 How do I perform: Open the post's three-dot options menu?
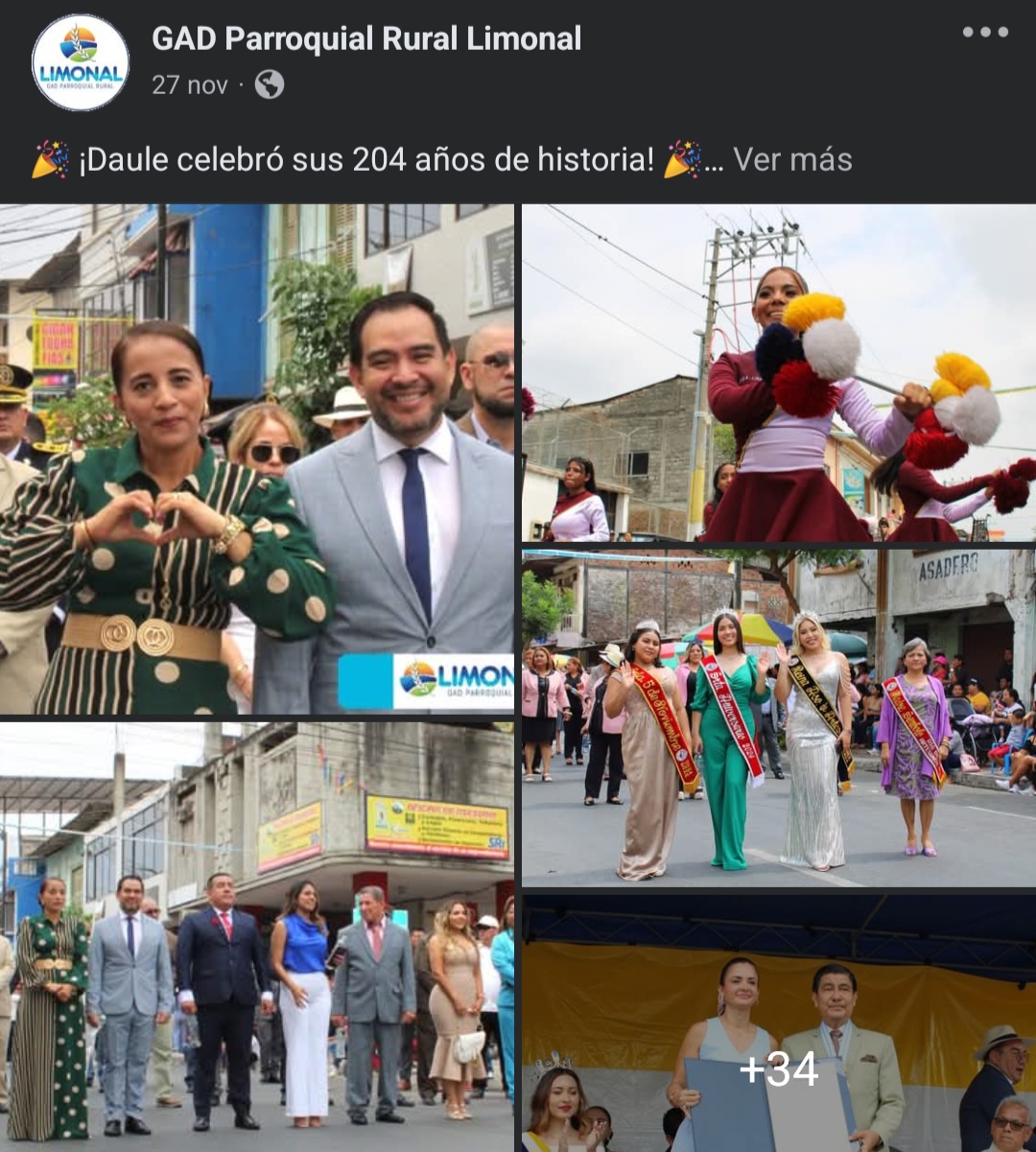tap(985, 33)
